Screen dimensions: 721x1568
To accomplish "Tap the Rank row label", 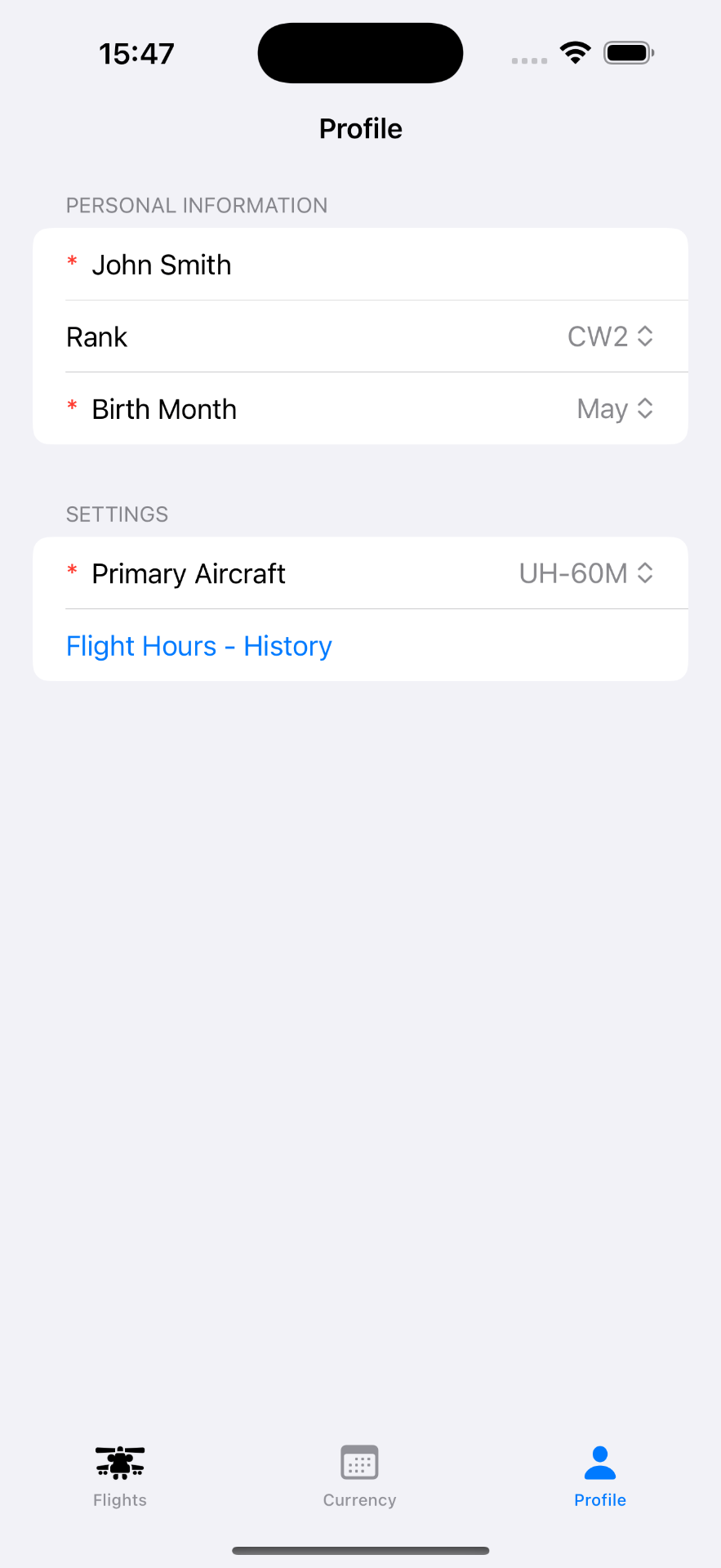I will [96, 336].
